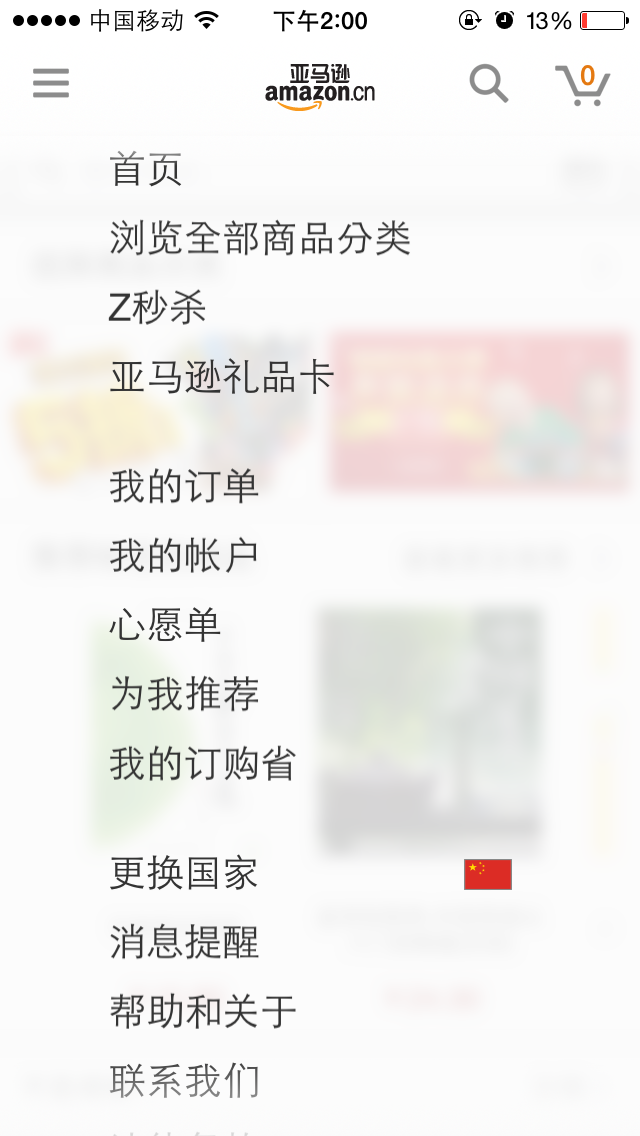Open the search magnifier icon
640x1136 pixels.
click(489, 83)
